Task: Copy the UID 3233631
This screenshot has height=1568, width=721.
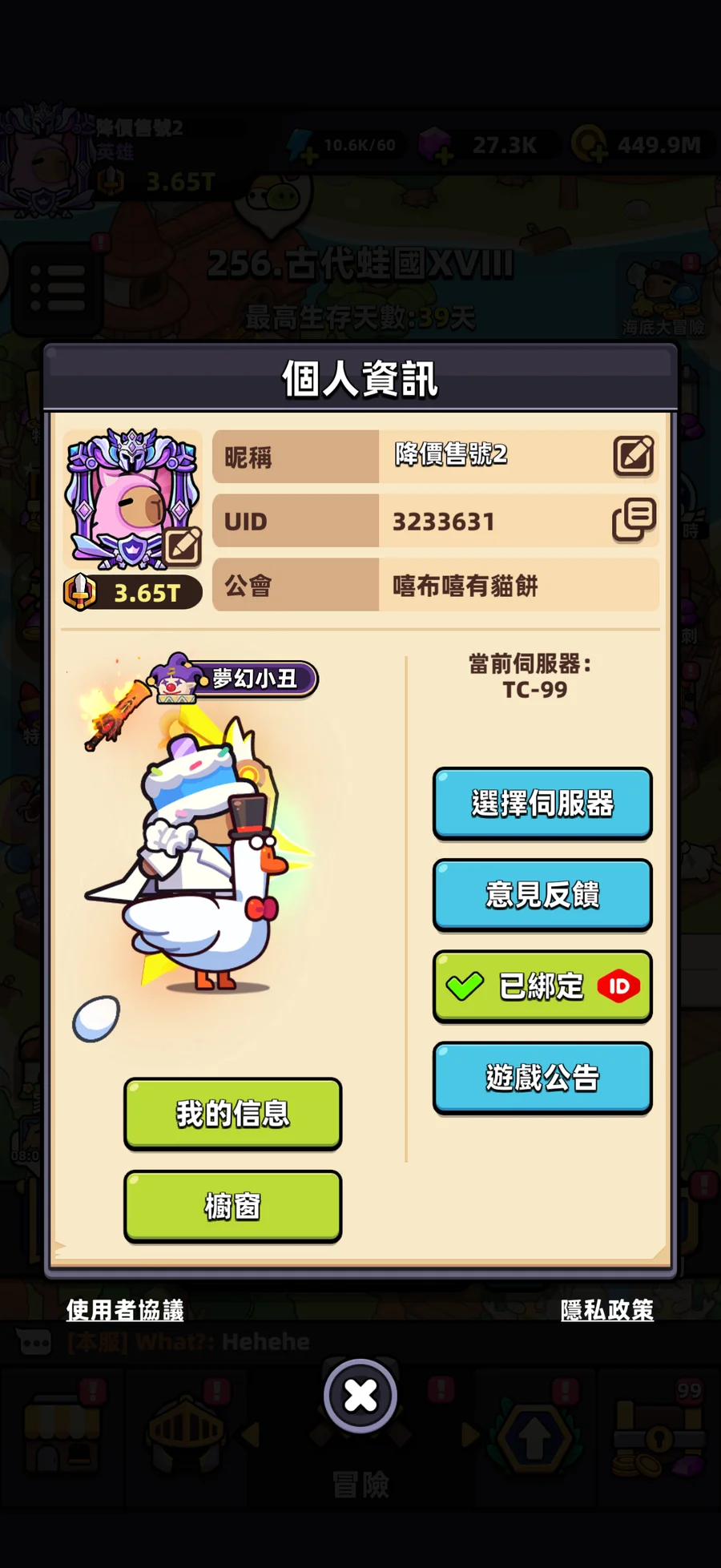Action: tap(634, 520)
